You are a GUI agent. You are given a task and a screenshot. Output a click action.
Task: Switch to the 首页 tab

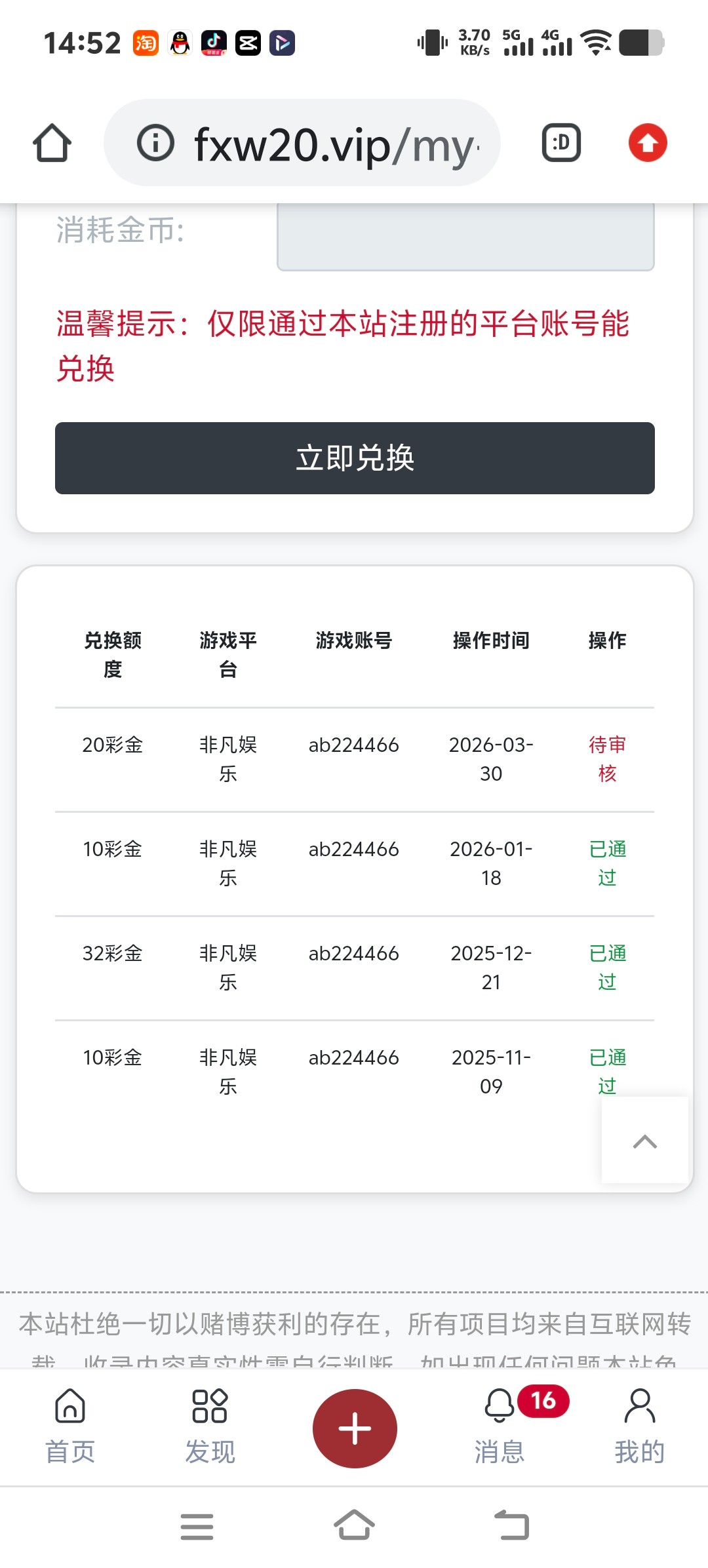pyautogui.click(x=70, y=1428)
